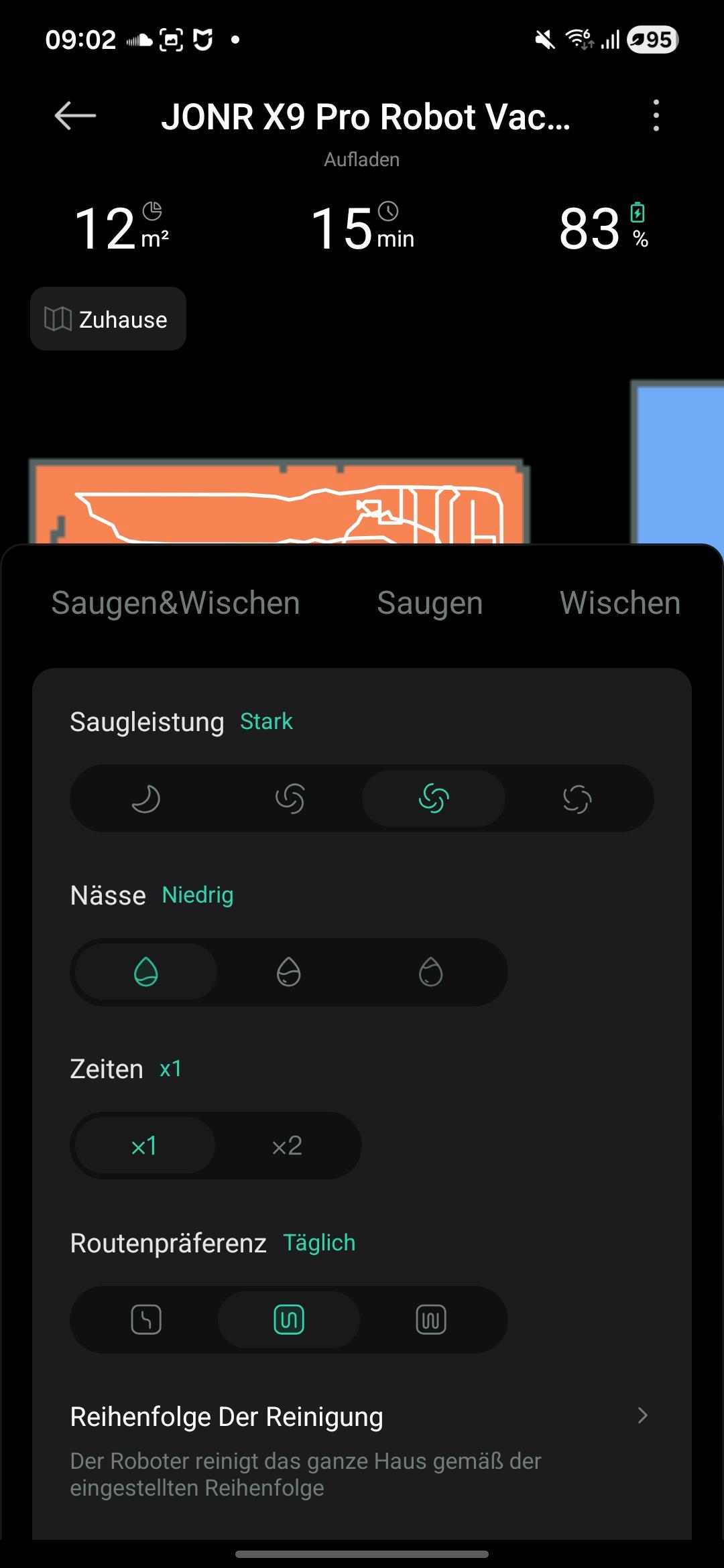Viewport: 724px width, 1568px height.
Task: Open the Zuhause map selector
Action: tap(108, 319)
